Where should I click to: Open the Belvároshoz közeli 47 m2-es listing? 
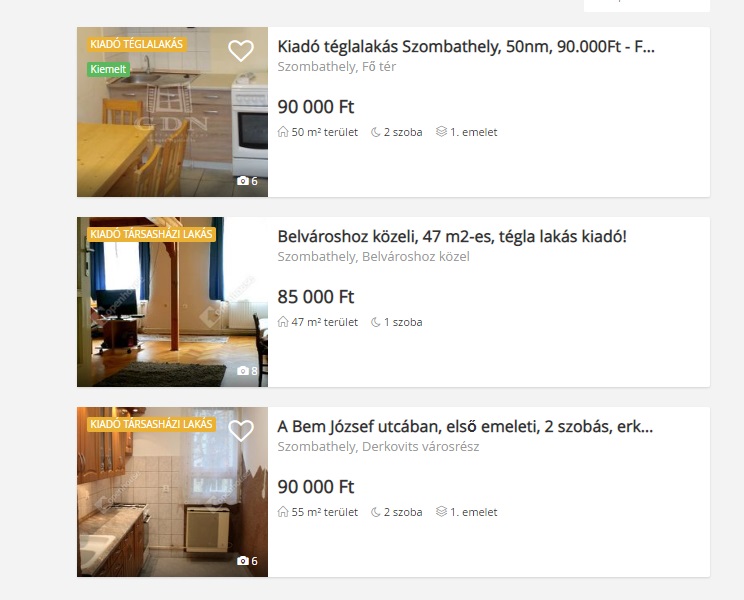click(452, 237)
